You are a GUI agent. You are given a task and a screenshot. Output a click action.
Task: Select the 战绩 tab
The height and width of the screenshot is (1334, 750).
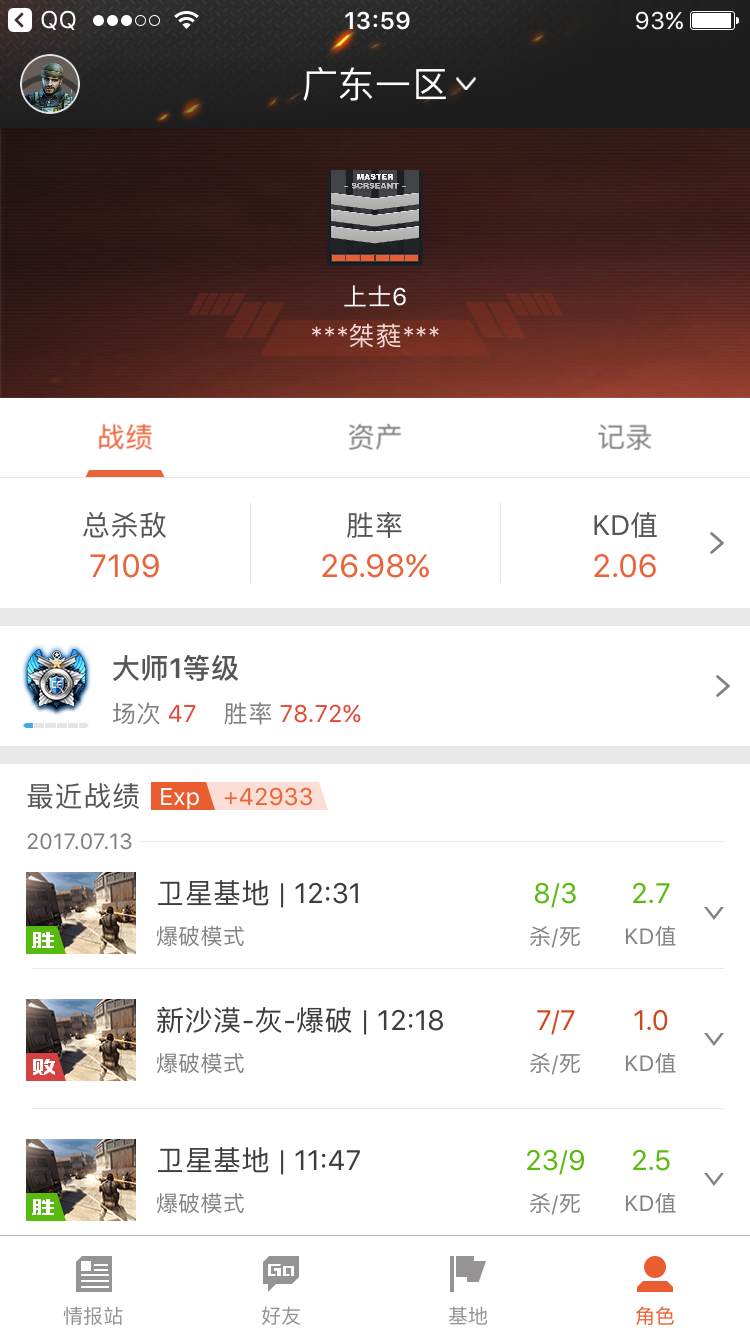(x=125, y=437)
